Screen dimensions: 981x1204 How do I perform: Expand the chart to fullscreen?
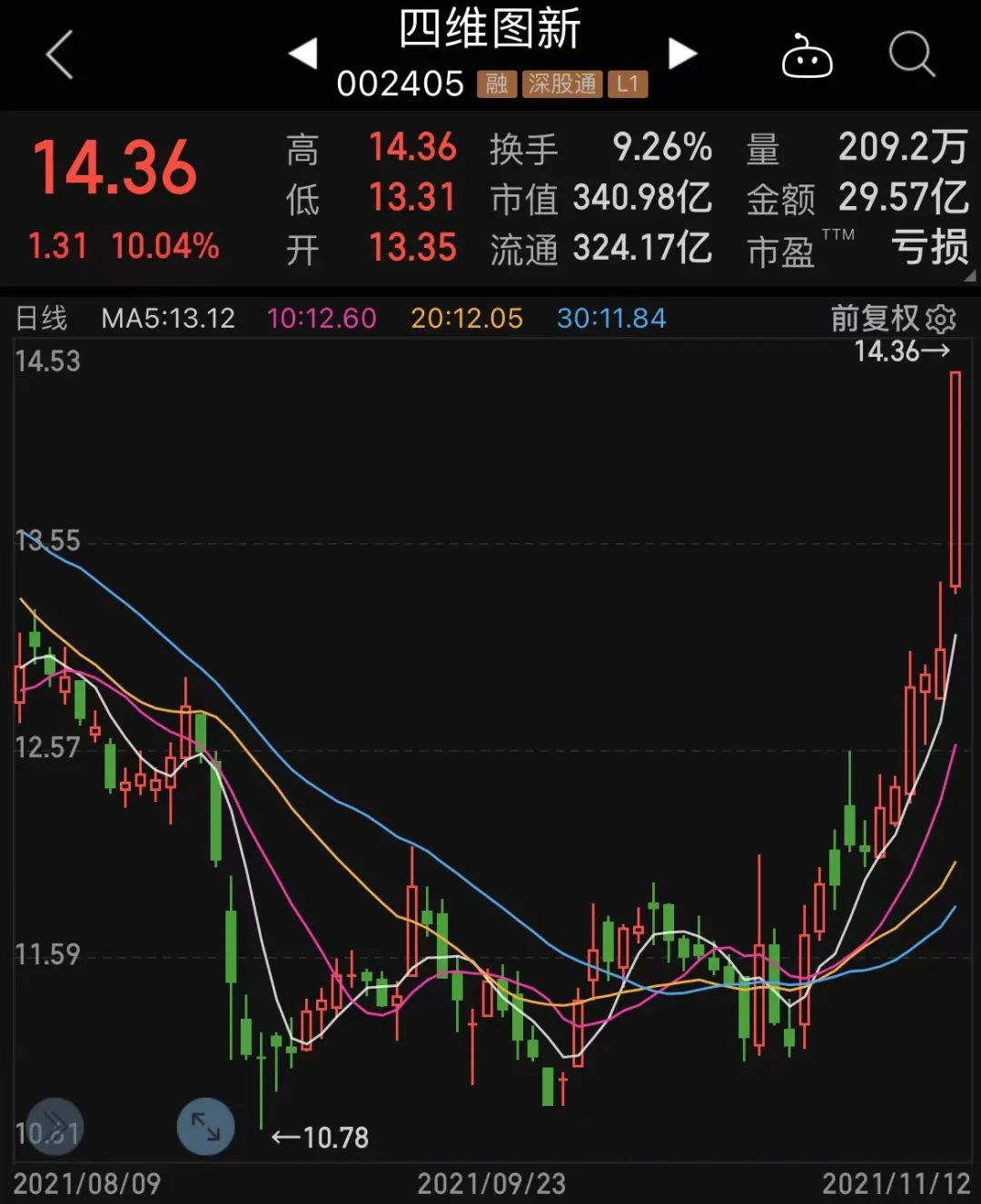point(205,1126)
